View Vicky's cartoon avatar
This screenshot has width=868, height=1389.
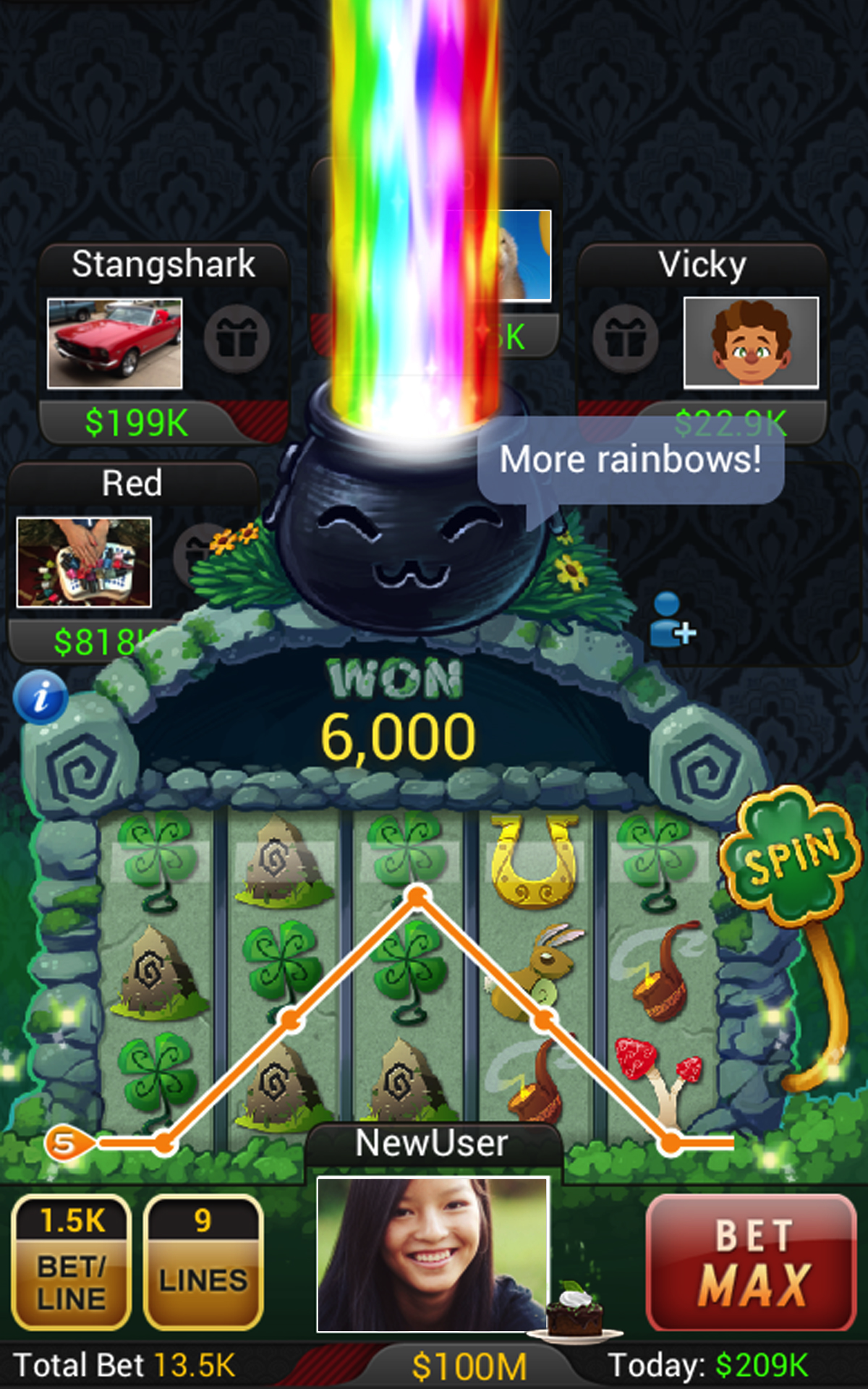coord(751,343)
